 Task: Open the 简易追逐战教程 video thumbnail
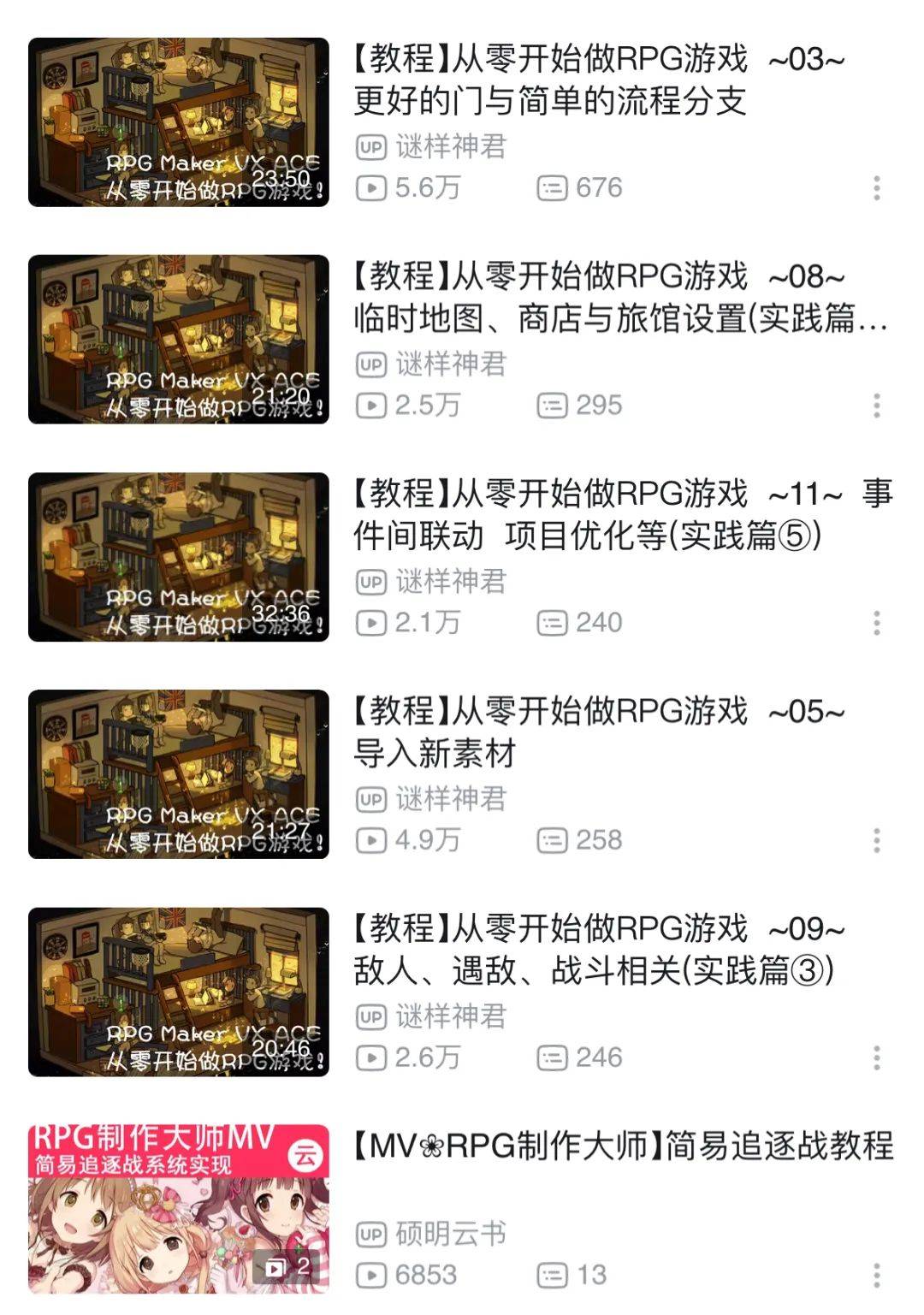[x=178, y=1209]
